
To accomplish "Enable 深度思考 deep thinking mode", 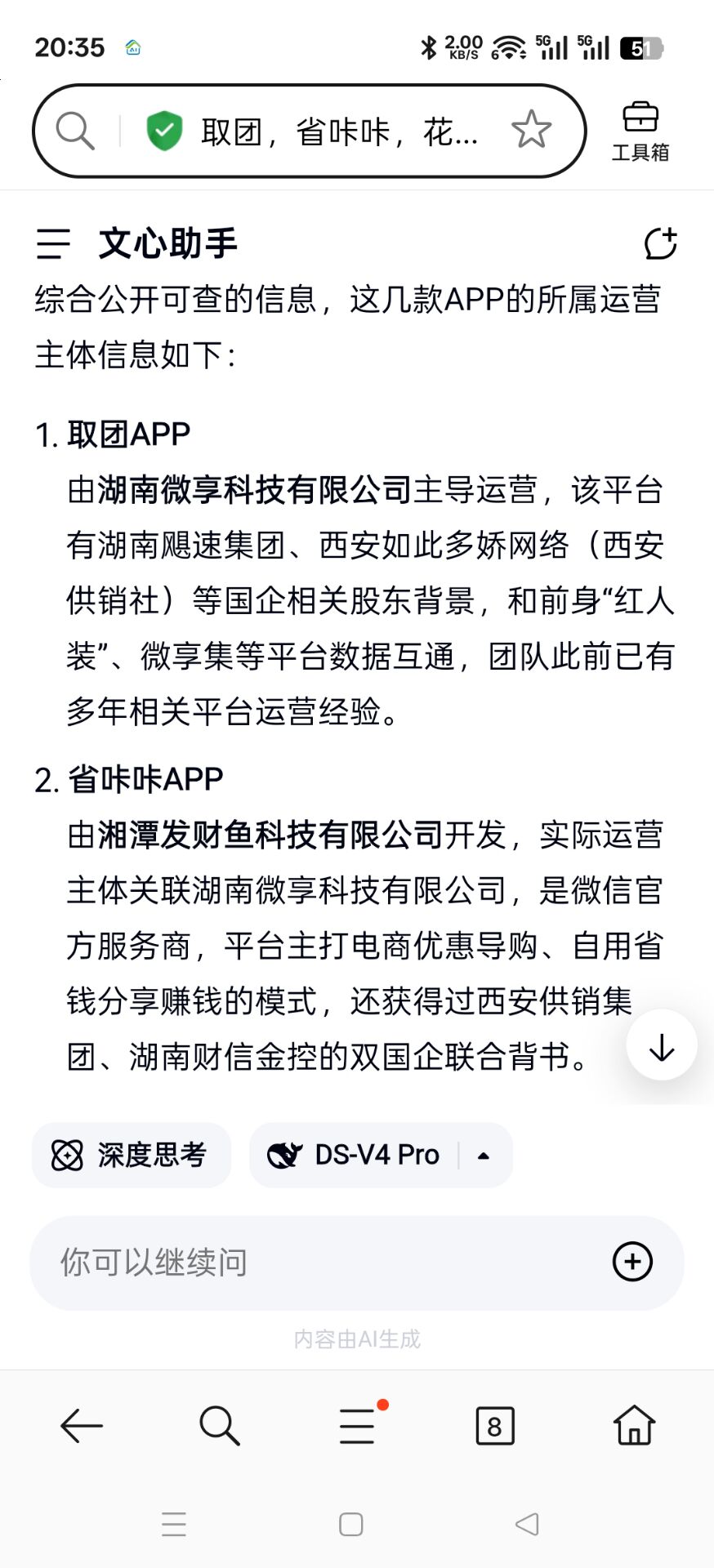I will click(x=132, y=1155).
